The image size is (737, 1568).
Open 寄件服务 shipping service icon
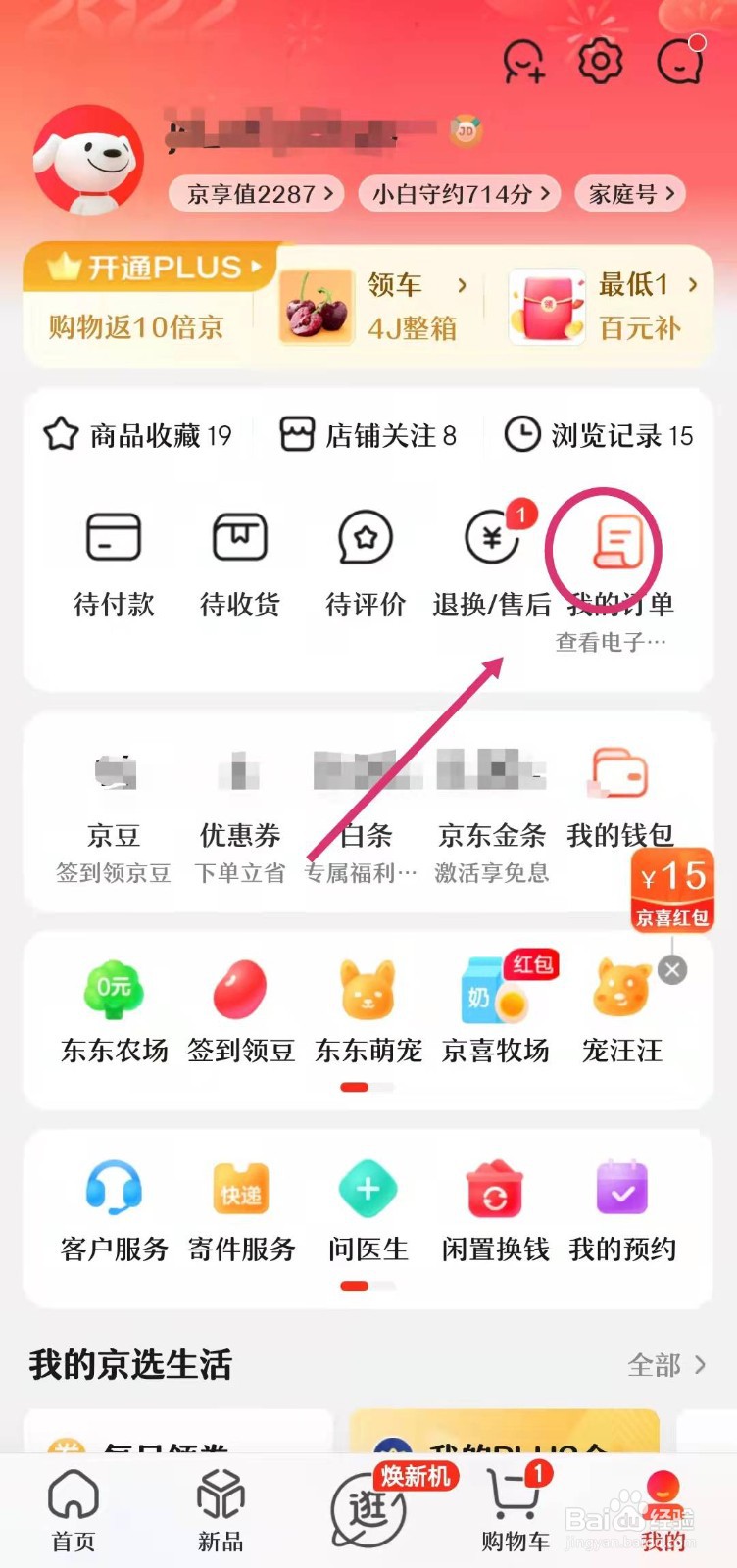[239, 1189]
